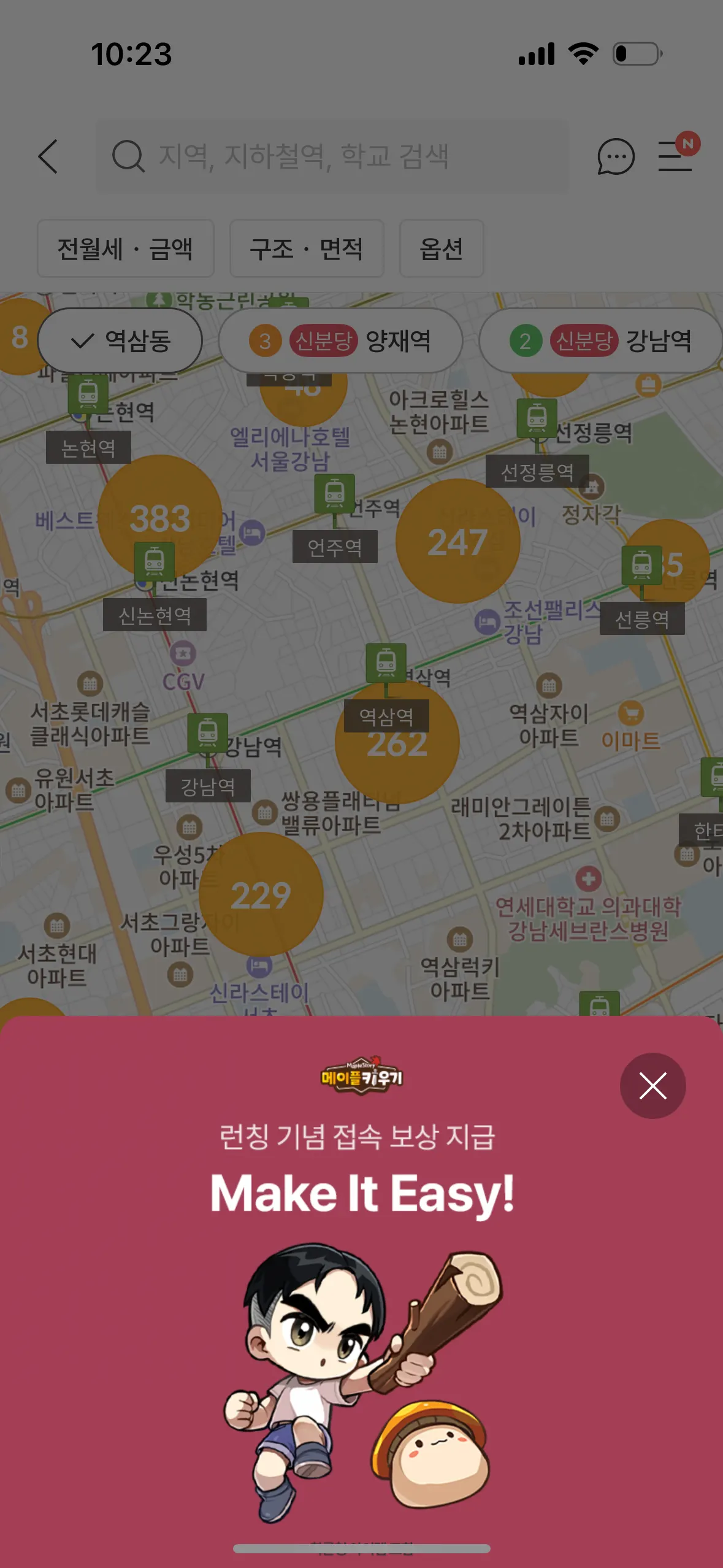Select the 역삼동 chip
Screen dimensions: 723x1568
coord(120,340)
